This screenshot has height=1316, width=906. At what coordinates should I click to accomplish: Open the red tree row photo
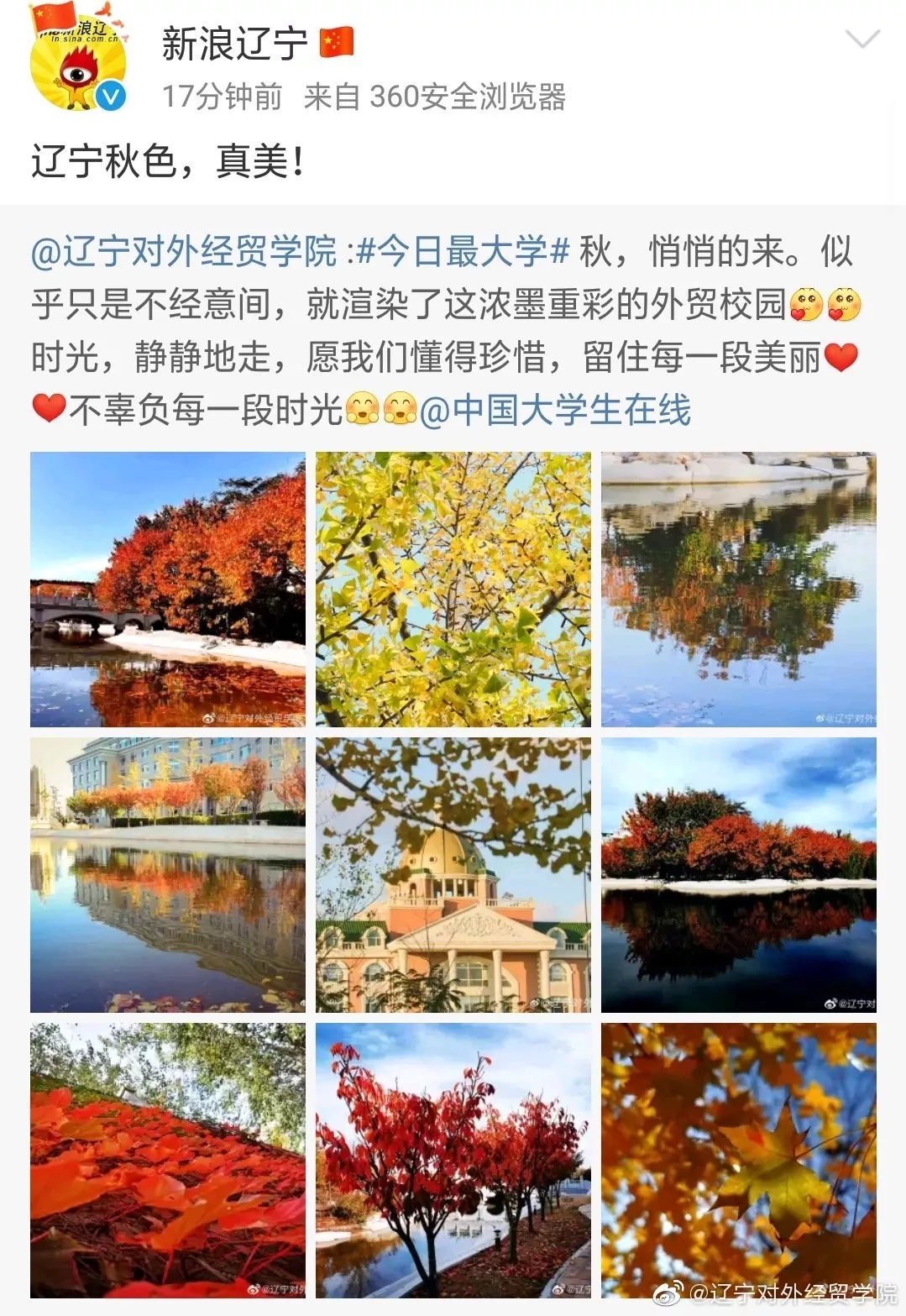[453, 1161]
